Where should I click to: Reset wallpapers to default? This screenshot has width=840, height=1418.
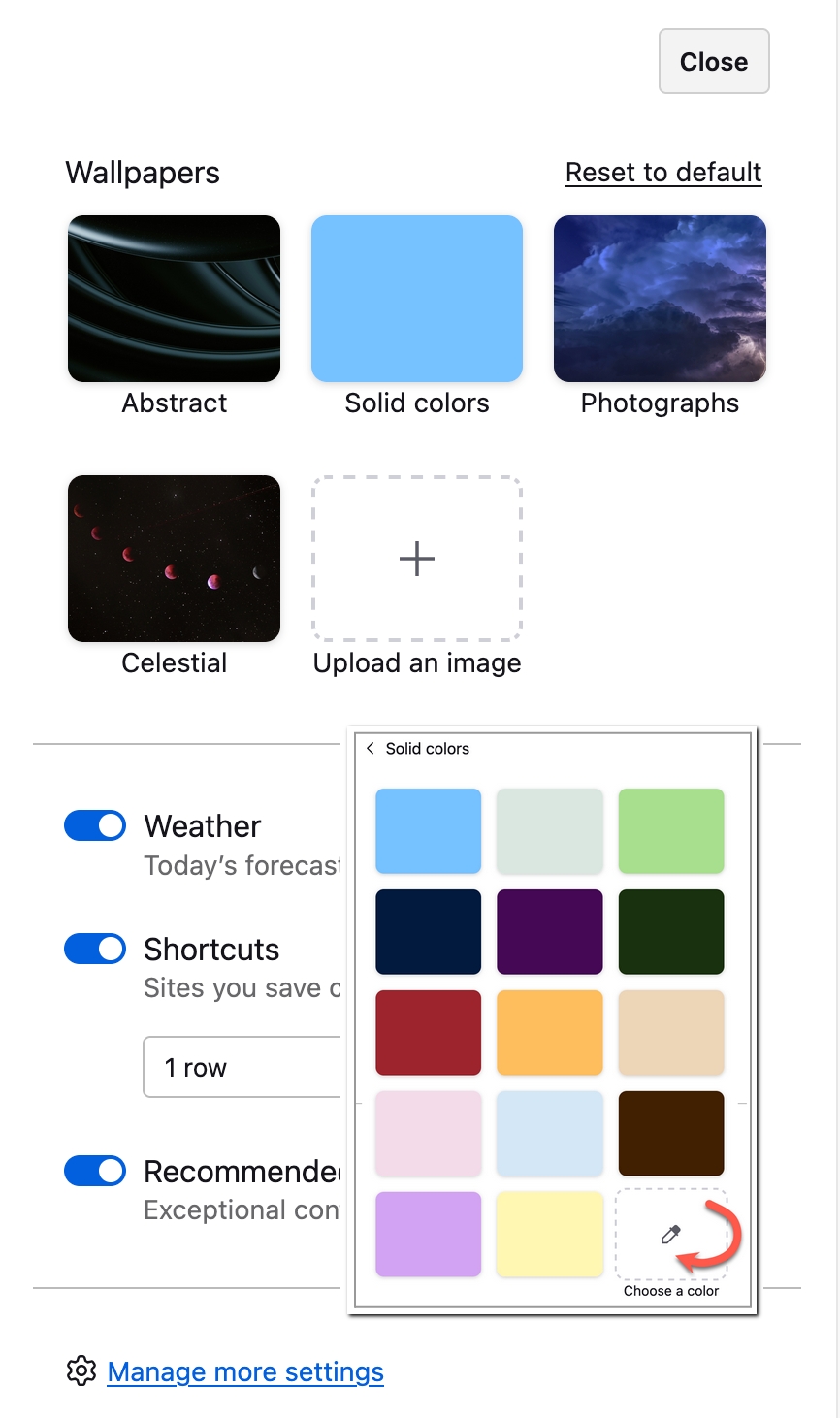(x=663, y=173)
